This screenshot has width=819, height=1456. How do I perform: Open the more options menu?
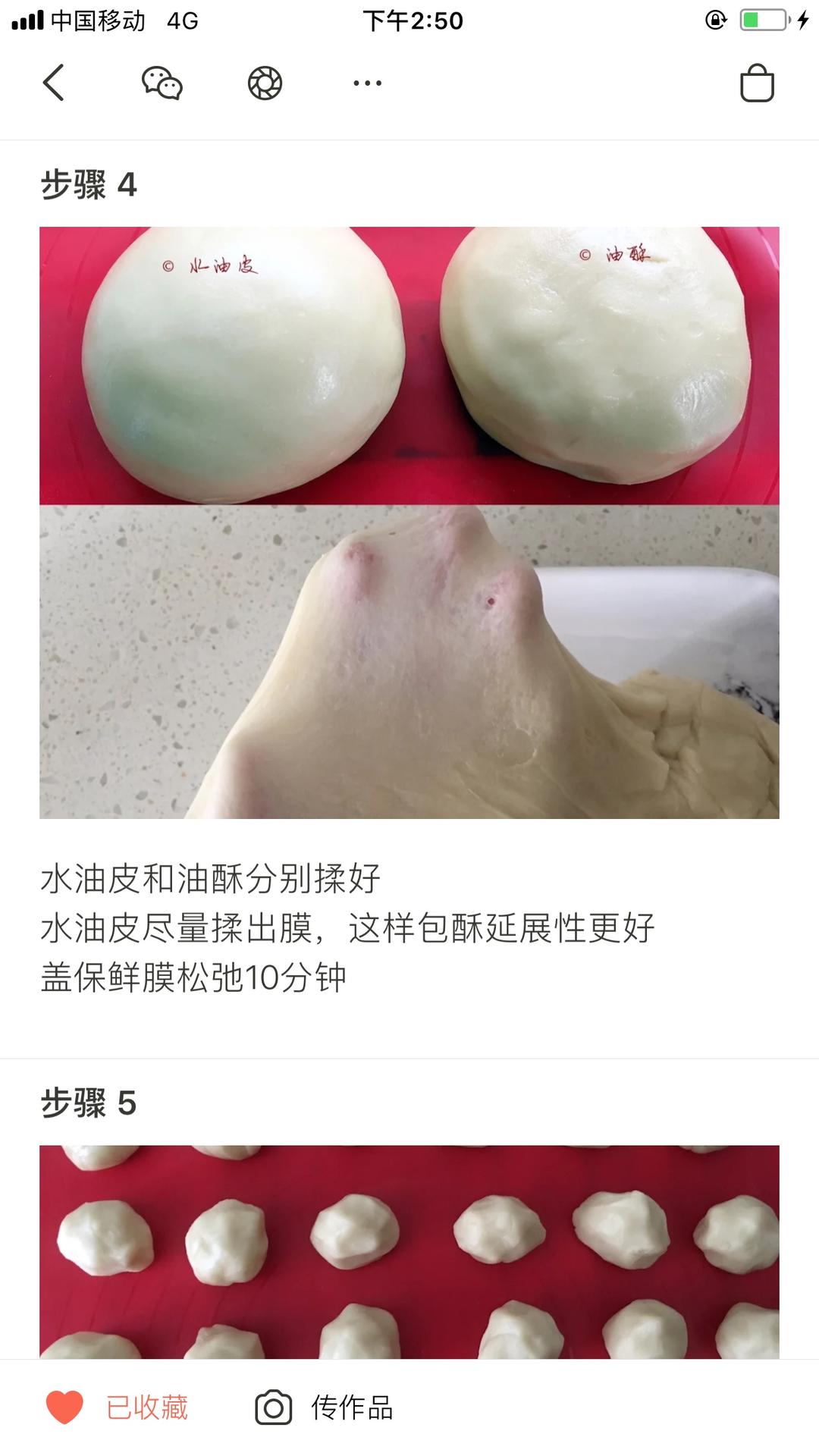(x=367, y=83)
